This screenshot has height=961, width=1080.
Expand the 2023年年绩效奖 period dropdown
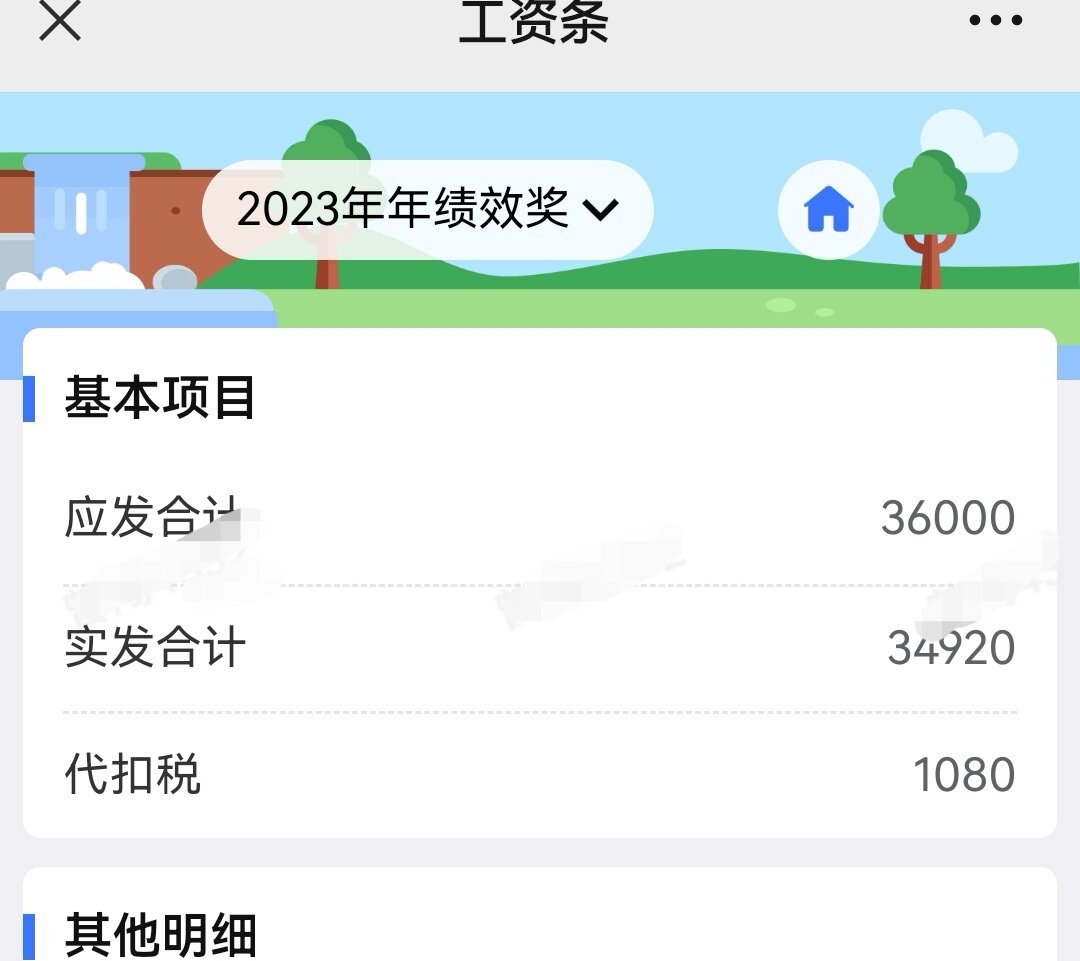[x=428, y=210]
